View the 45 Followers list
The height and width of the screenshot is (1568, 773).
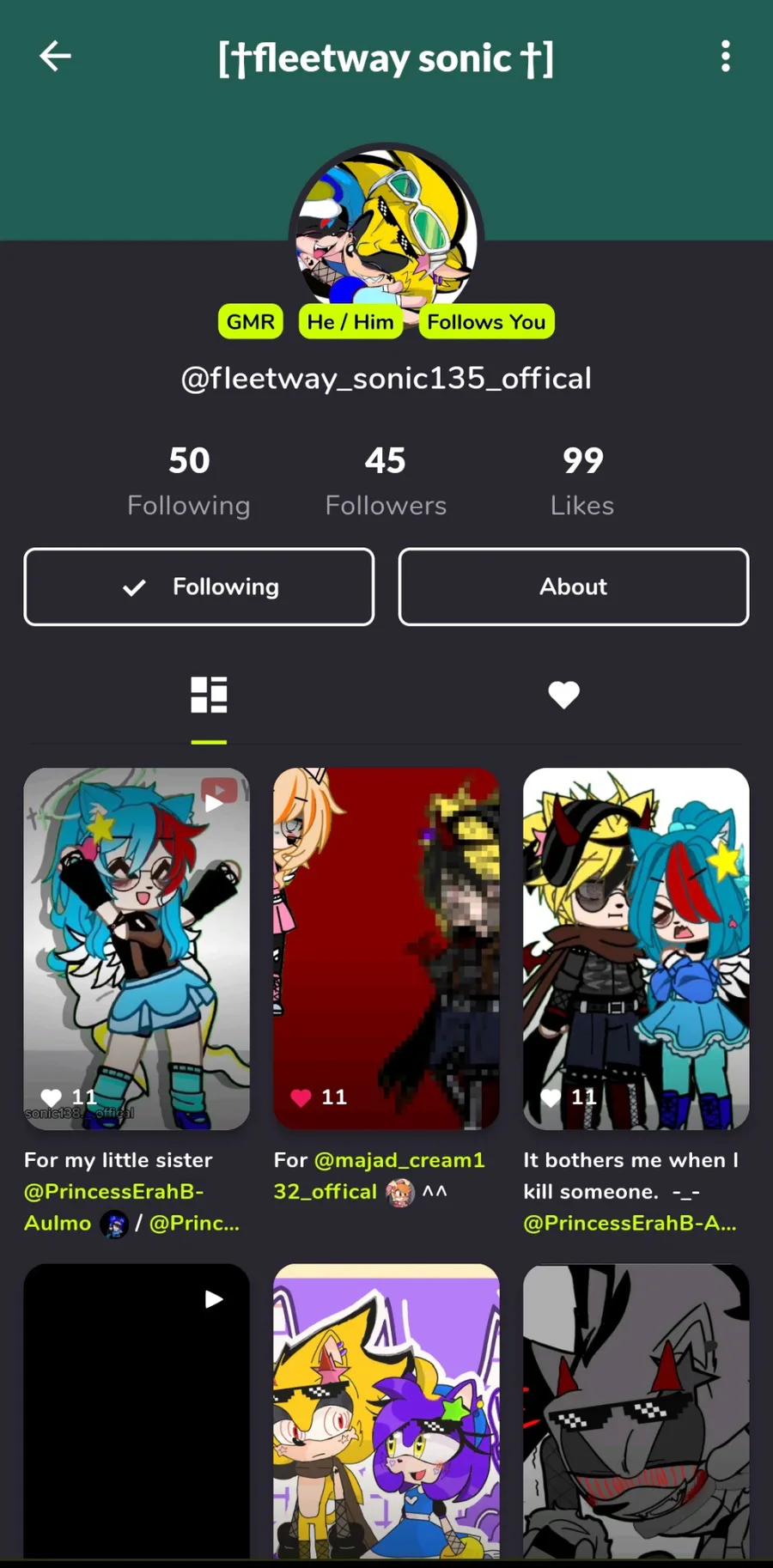click(386, 481)
